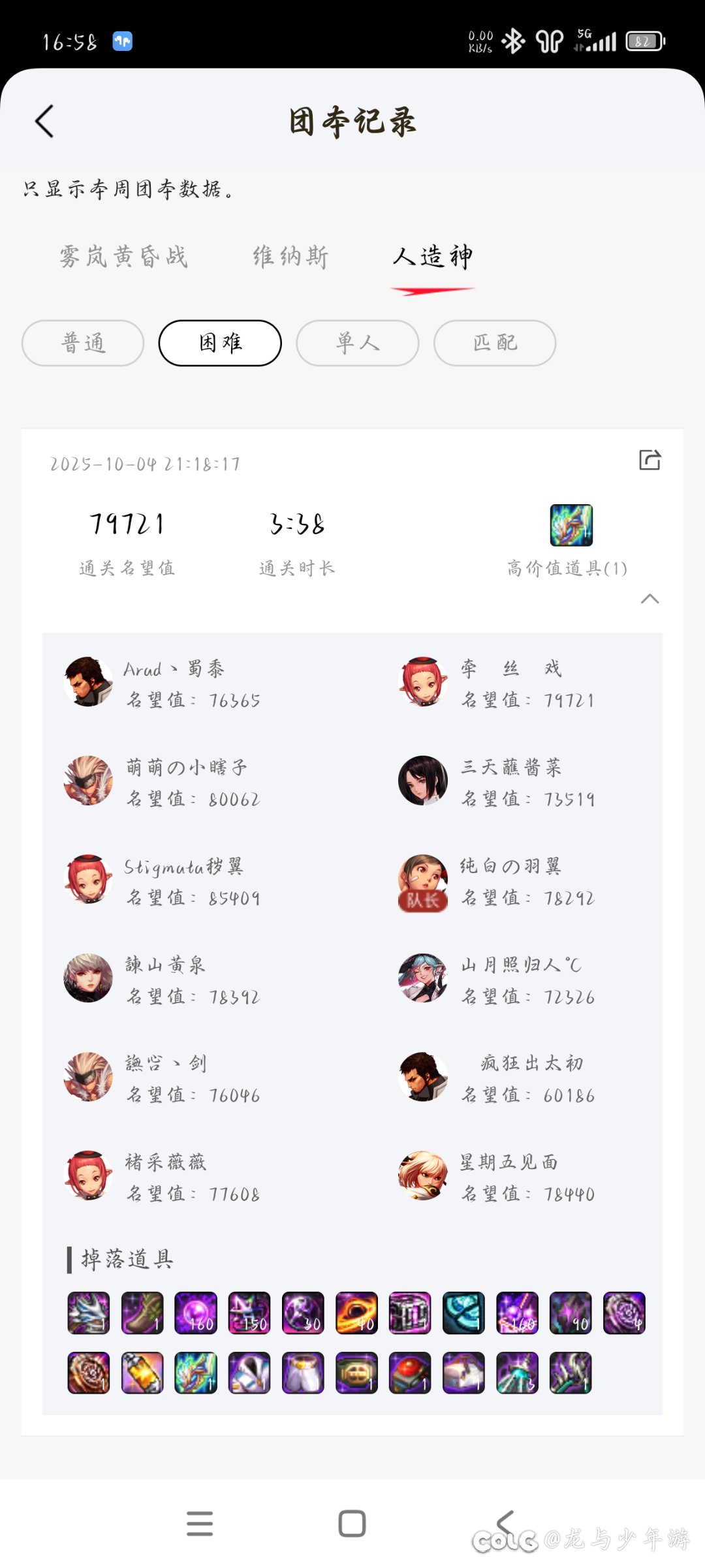Filter records by 单人
The width and height of the screenshot is (705, 1568).
click(357, 343)
